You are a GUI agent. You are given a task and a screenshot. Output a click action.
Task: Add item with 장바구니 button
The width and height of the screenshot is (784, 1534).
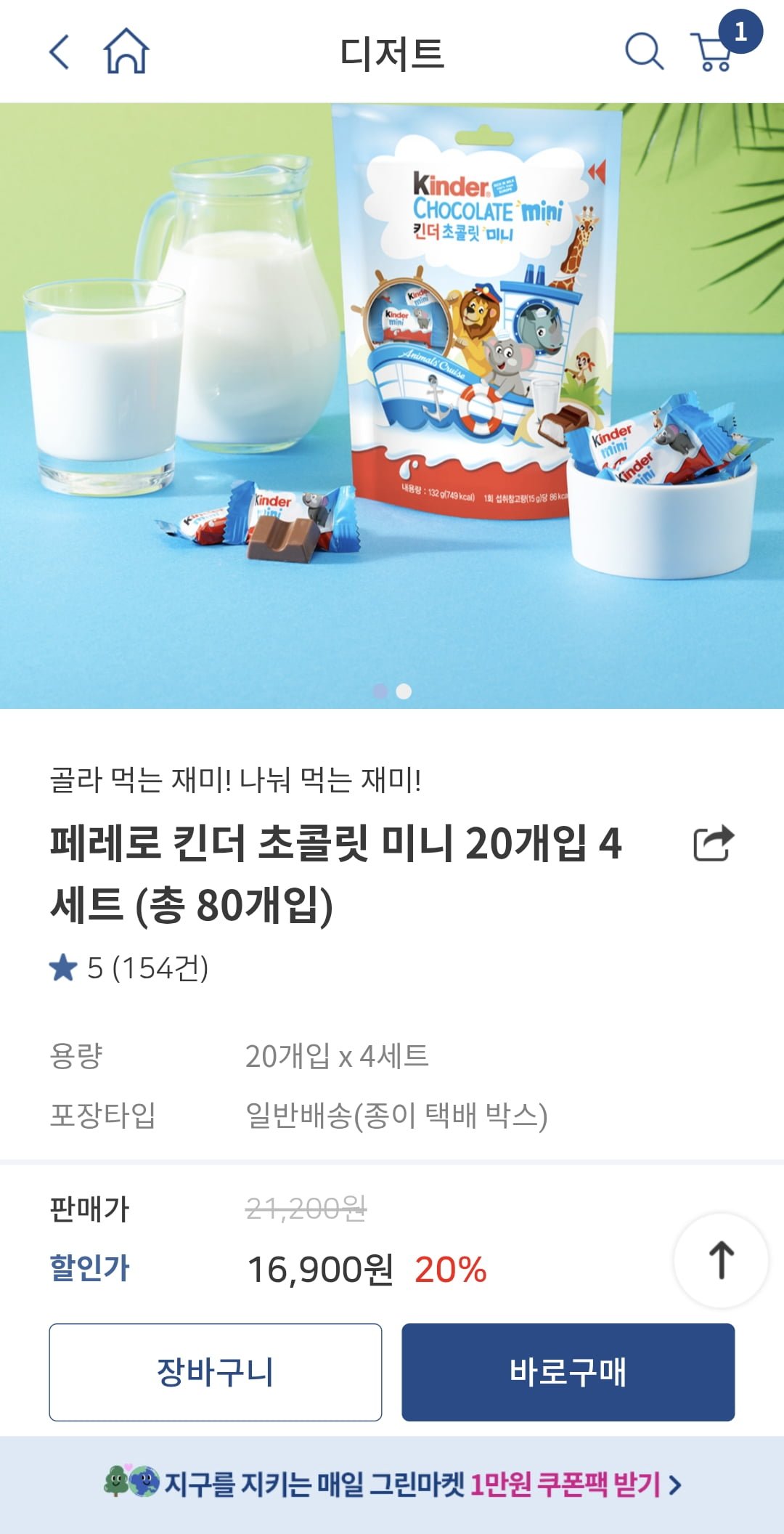[x=216, y=1372]
